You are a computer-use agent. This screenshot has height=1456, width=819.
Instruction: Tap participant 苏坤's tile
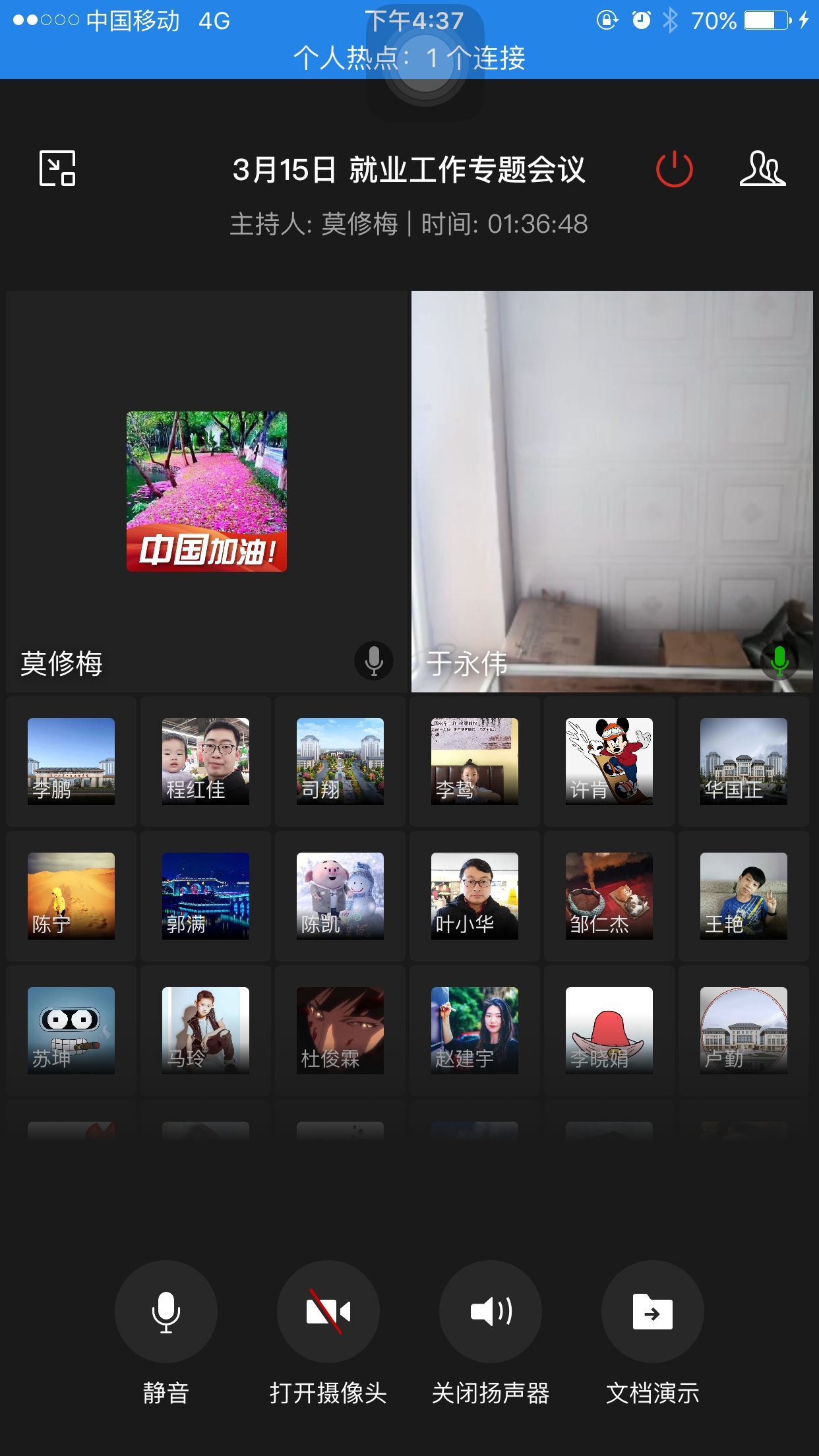(71, 1030)
